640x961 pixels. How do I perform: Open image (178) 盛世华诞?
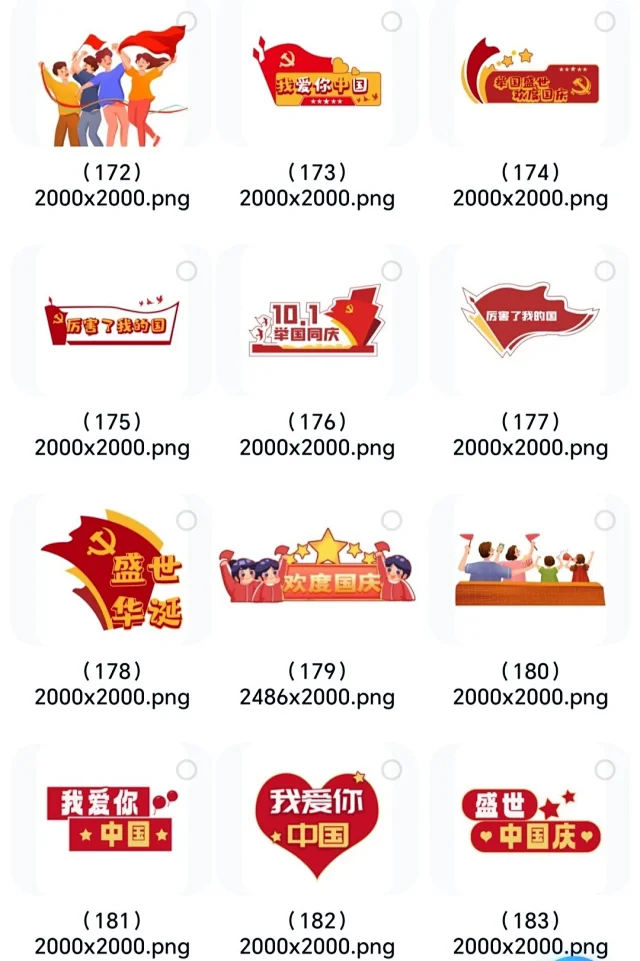pos(112,575)
